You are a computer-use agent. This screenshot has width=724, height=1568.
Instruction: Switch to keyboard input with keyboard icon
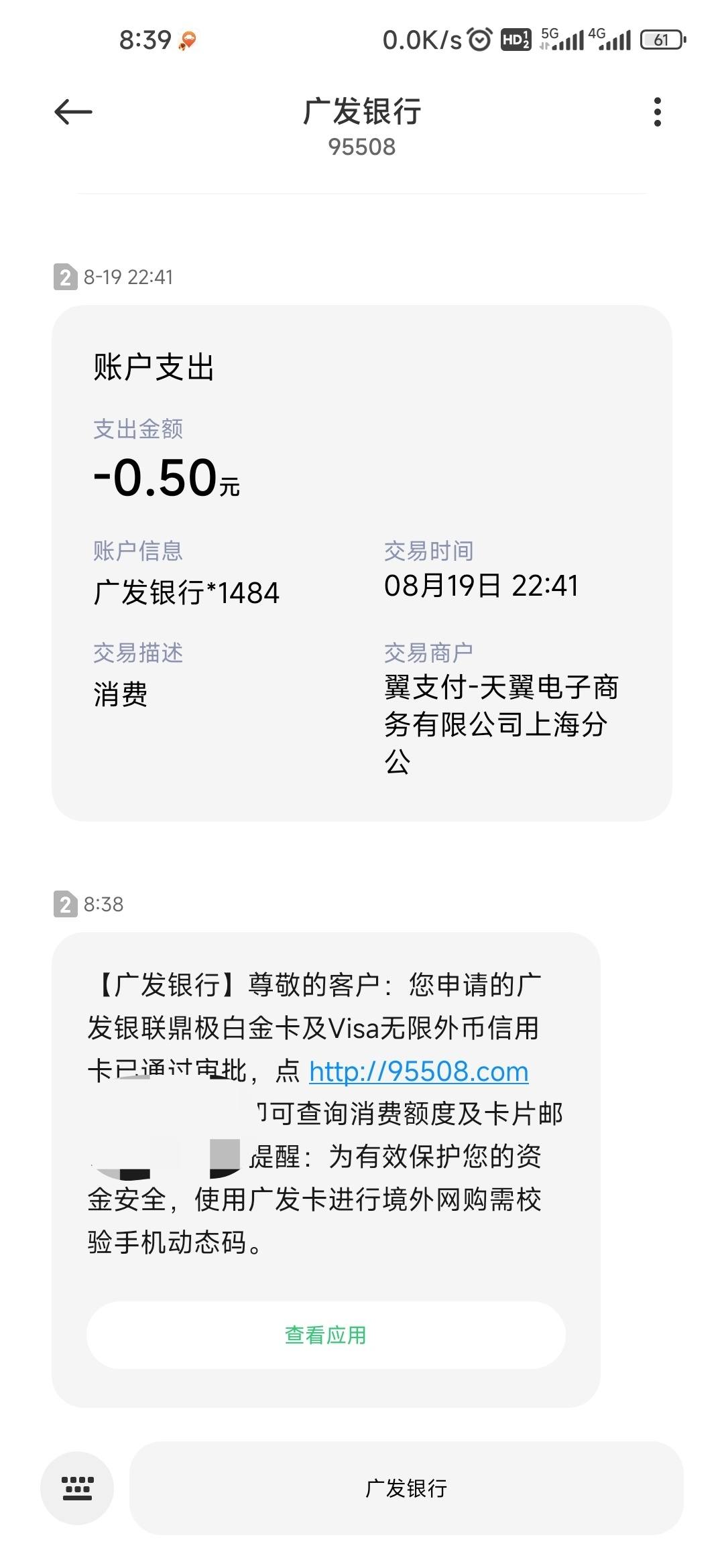[77, 1488]
